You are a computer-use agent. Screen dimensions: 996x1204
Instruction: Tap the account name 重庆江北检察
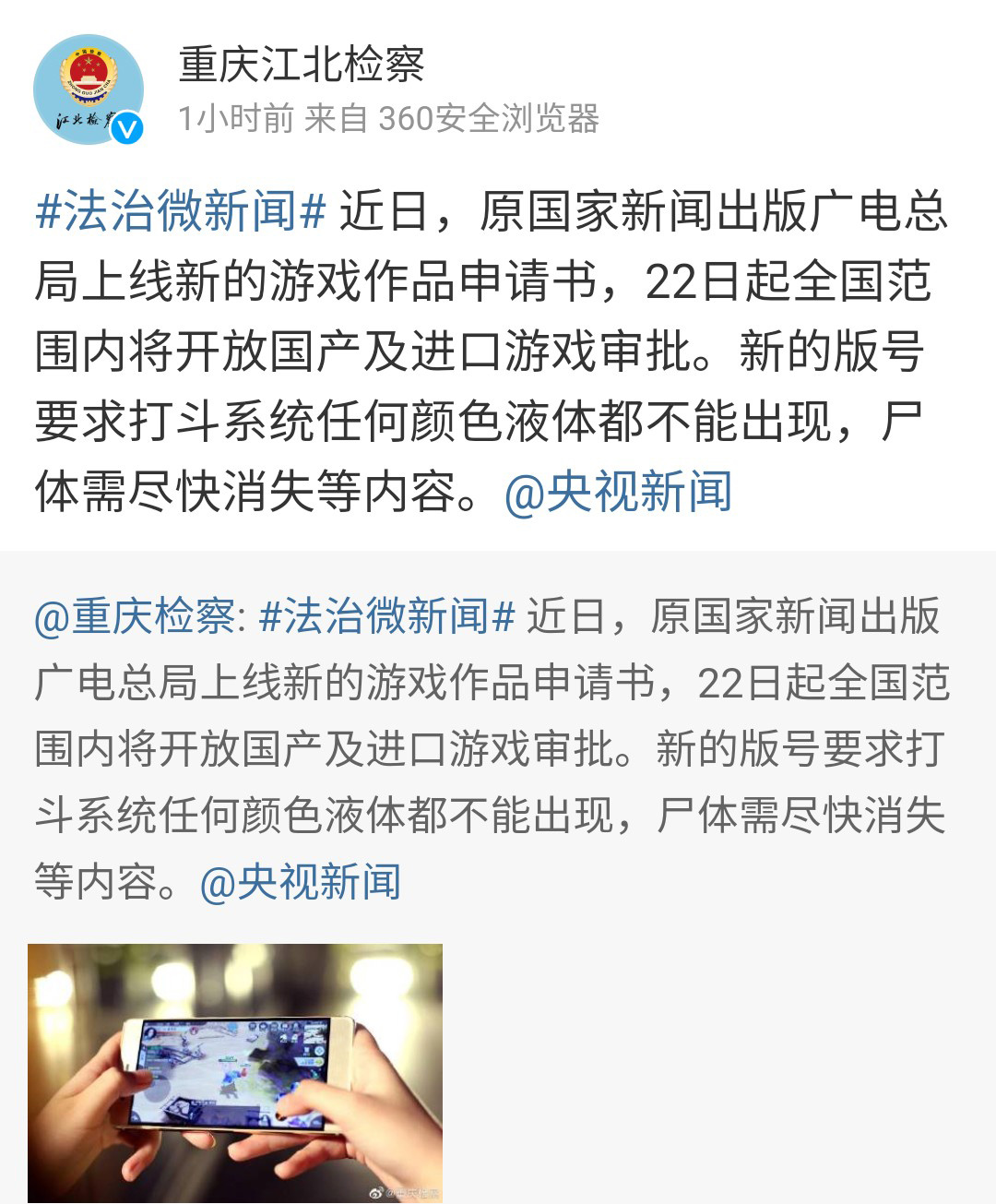301,65
